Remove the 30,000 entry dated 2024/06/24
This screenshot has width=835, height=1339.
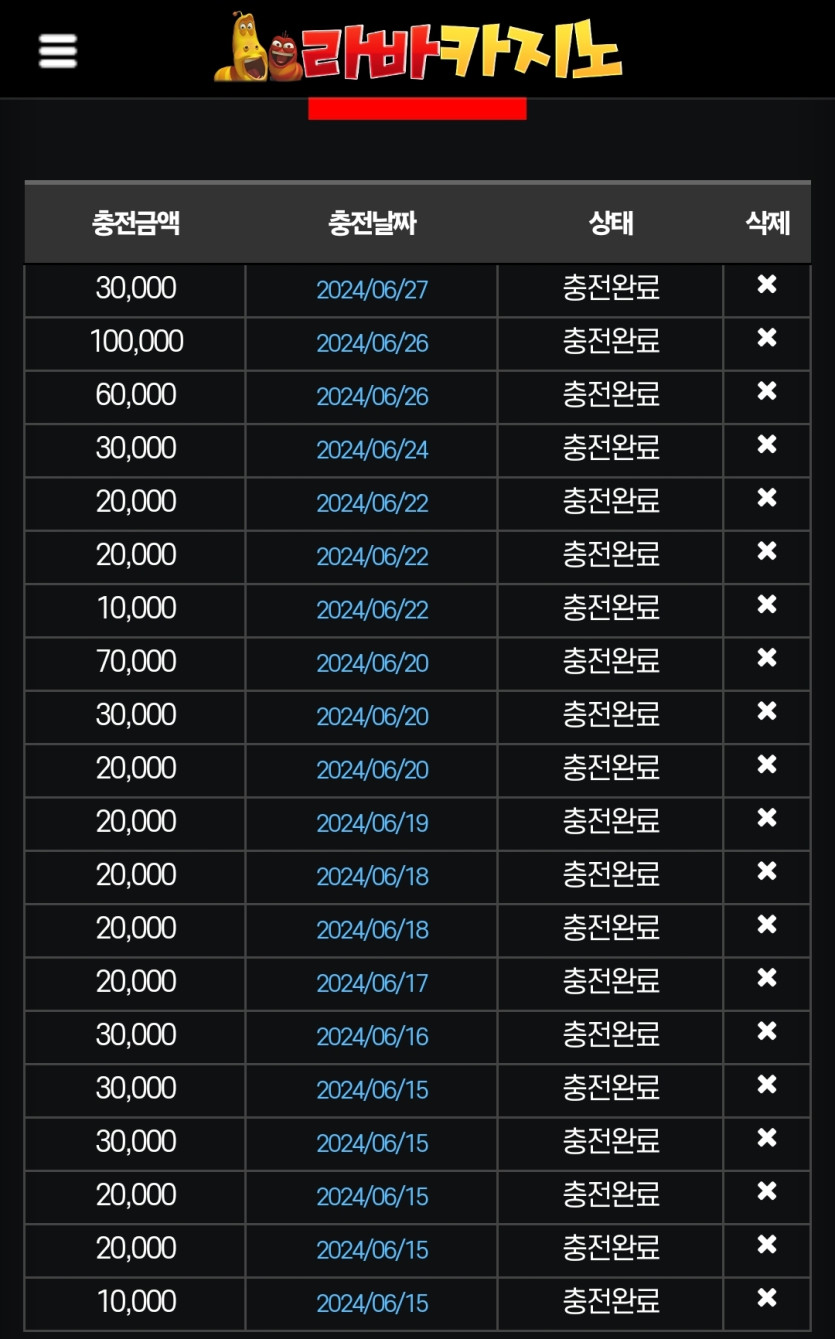[767, 444]
